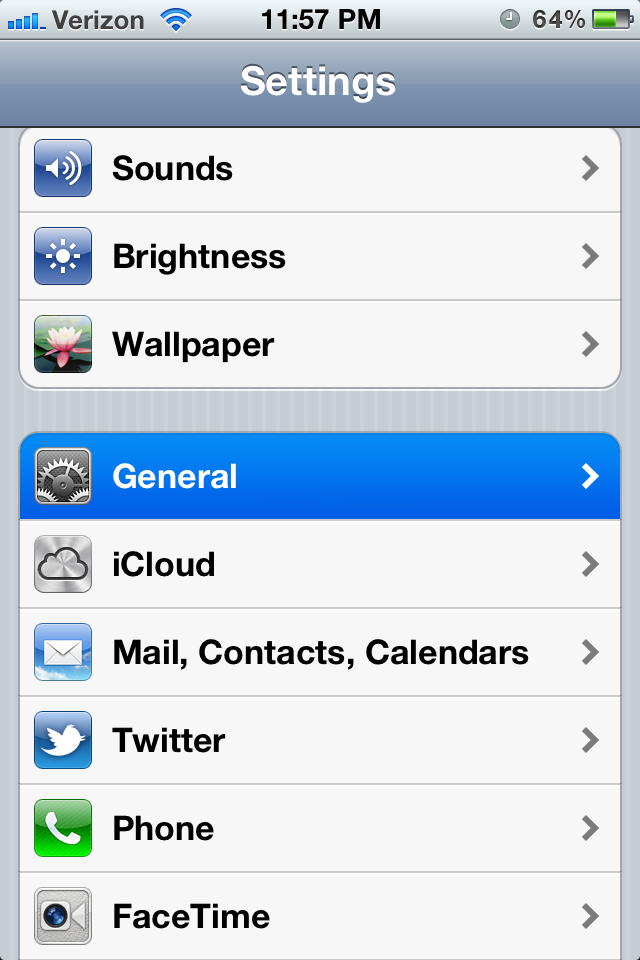Open iCloud settings
Viewport: 640px width, 960px height.
pyautogui.click(x=320, y=564)
